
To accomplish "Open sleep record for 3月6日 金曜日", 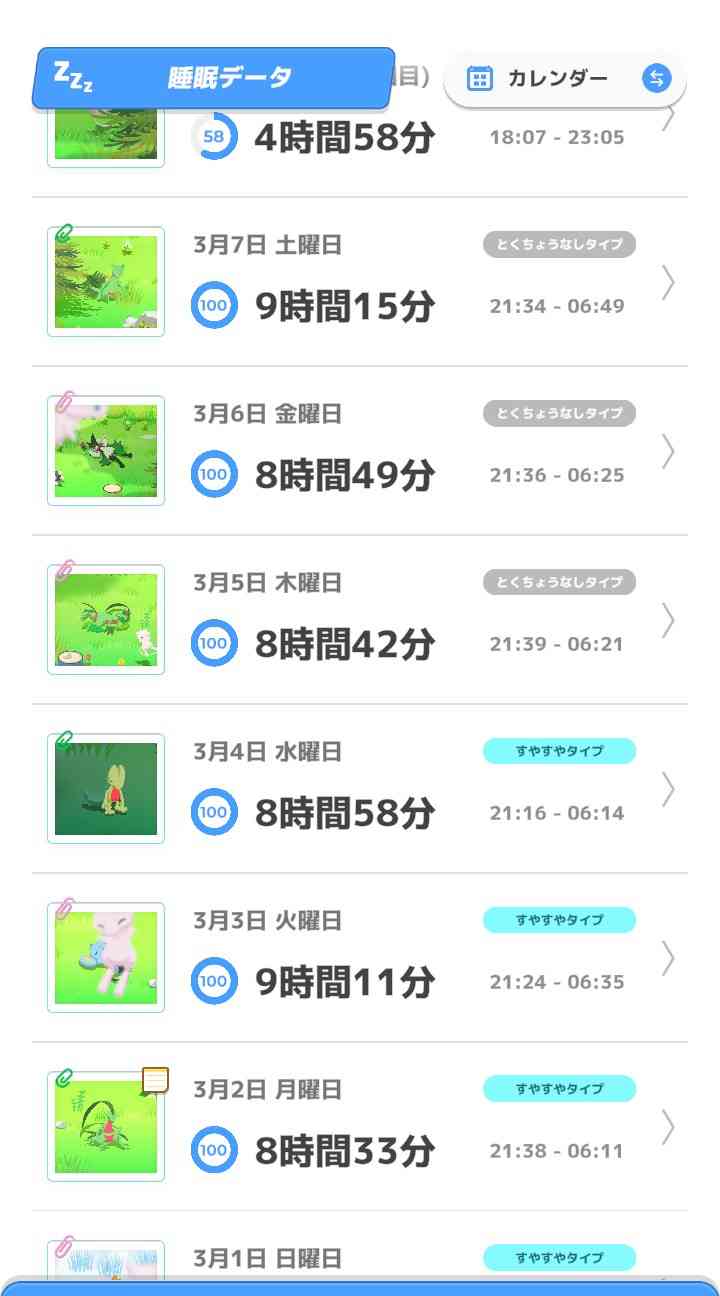I will (360, 452).
